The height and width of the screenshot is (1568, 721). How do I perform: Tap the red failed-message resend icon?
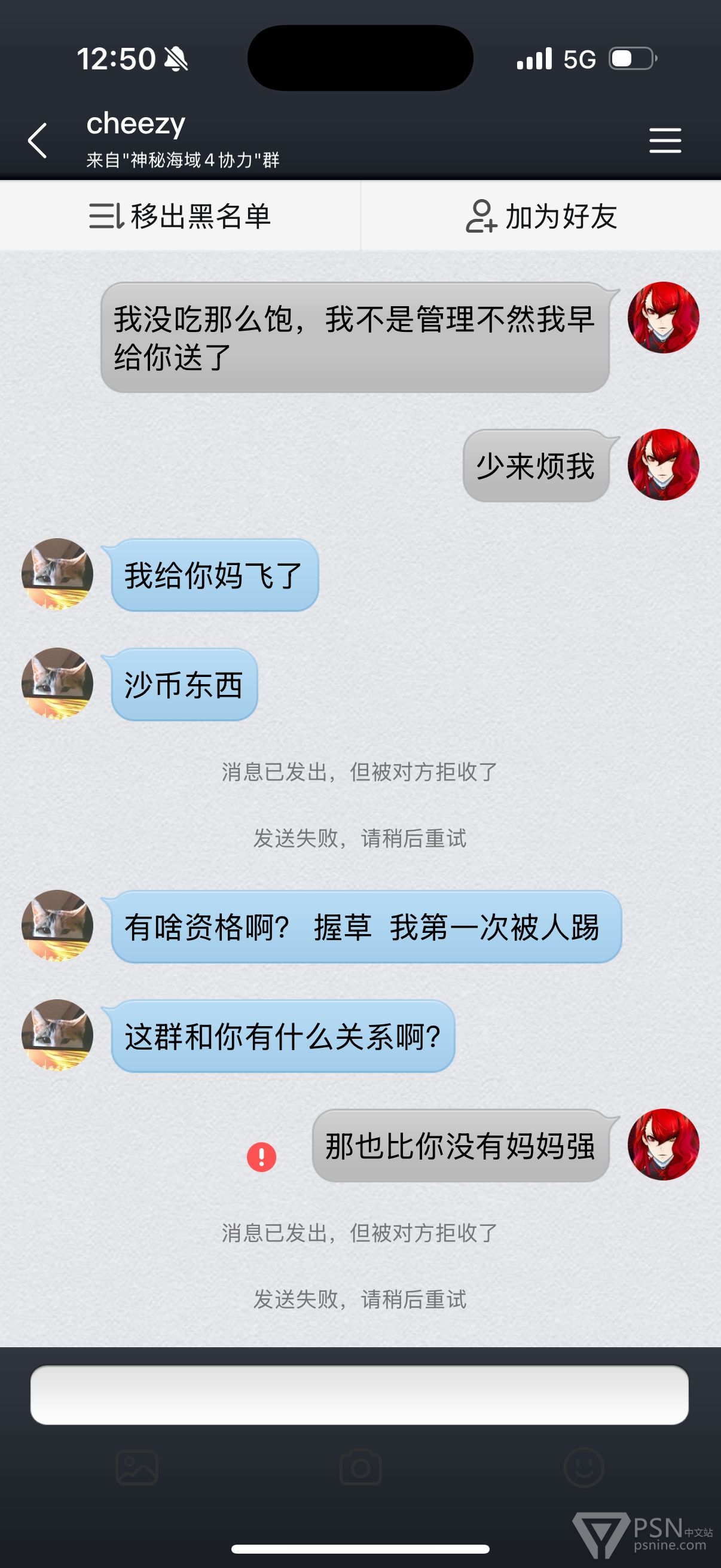tap(262, 1157)
